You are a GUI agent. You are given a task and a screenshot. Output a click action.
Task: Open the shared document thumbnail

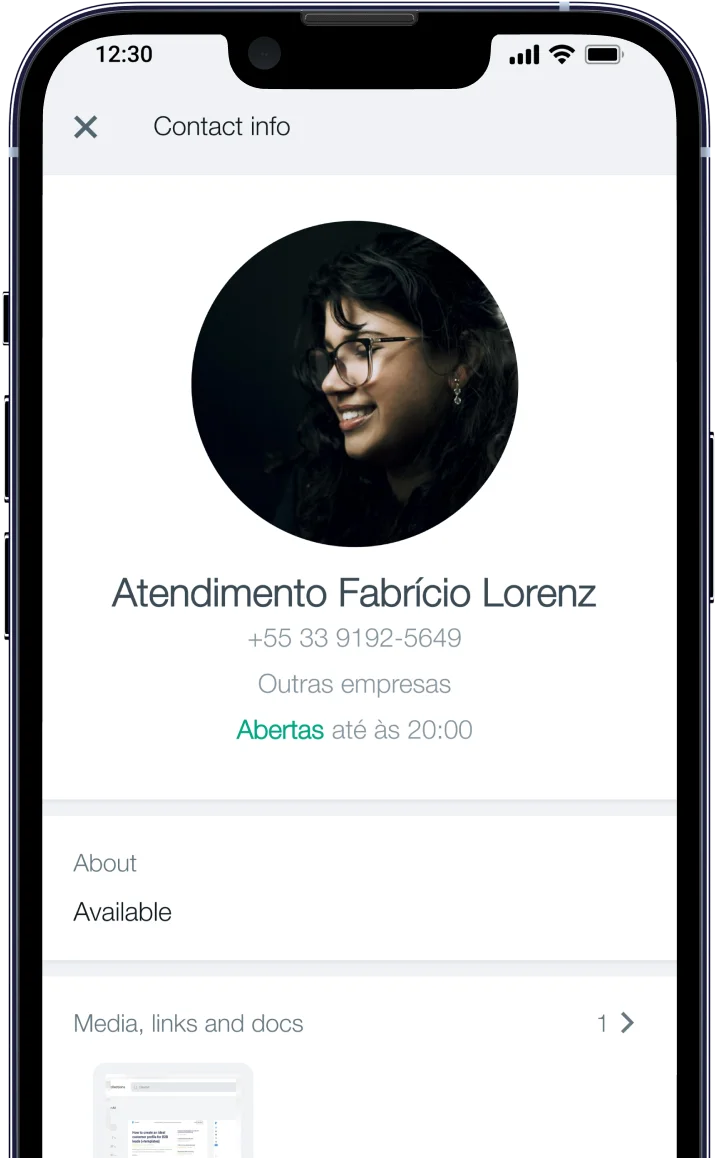tap(173, 1110)
